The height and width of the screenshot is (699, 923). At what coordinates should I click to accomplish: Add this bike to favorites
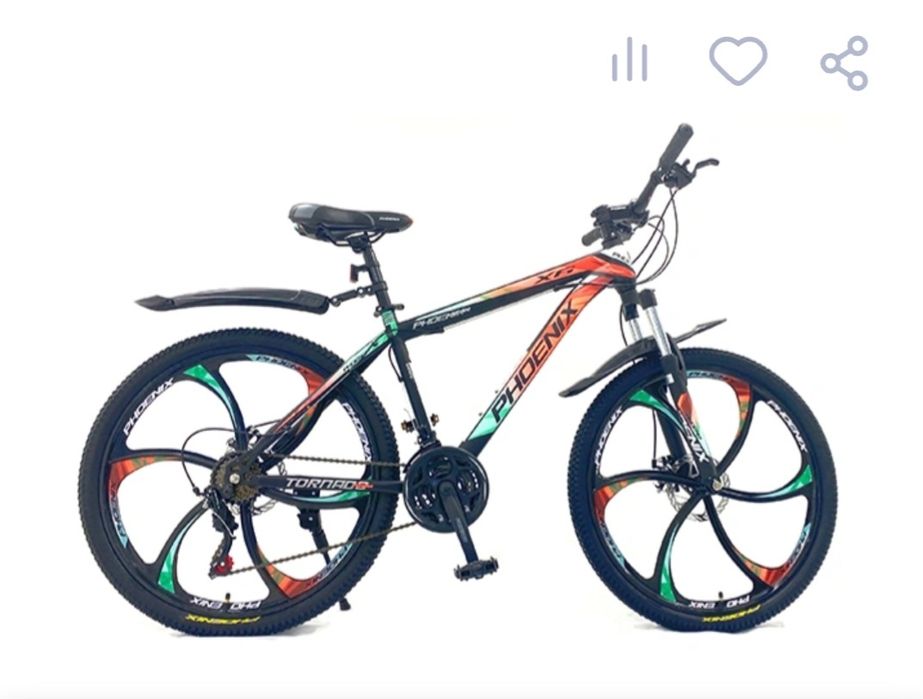click(738, 62)
